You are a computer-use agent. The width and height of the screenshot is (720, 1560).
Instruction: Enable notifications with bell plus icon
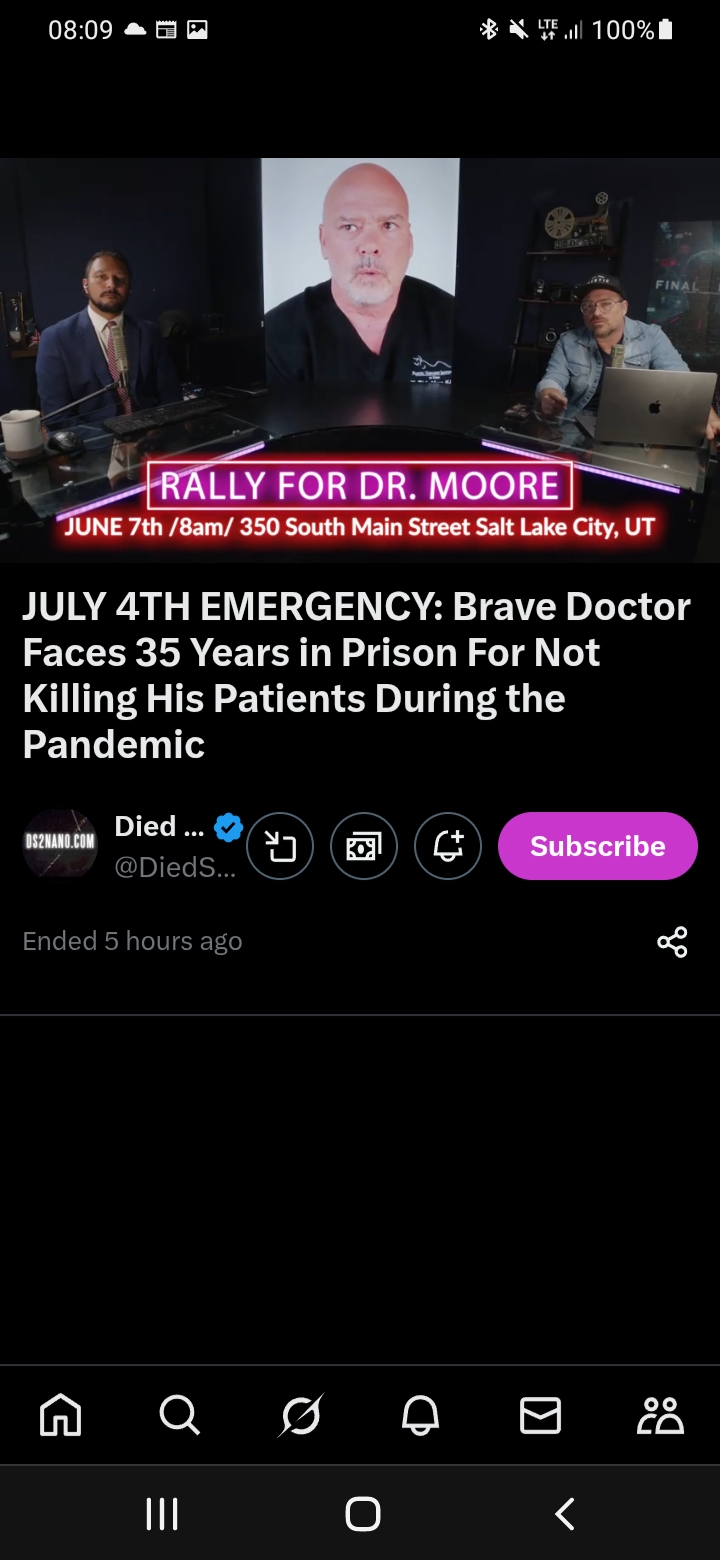(x=448, y=846)
